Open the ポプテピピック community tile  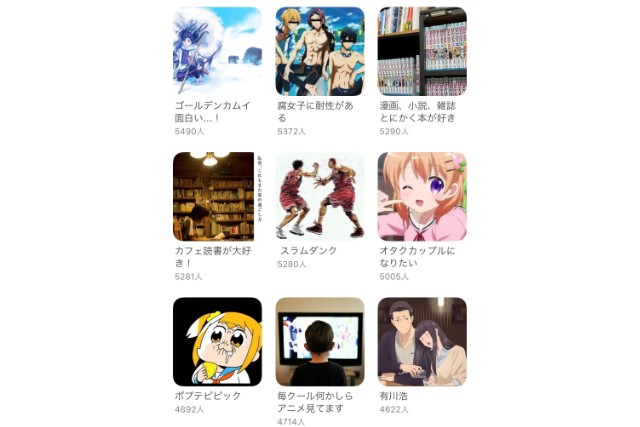pyautogui.click(x=217, y=341)
